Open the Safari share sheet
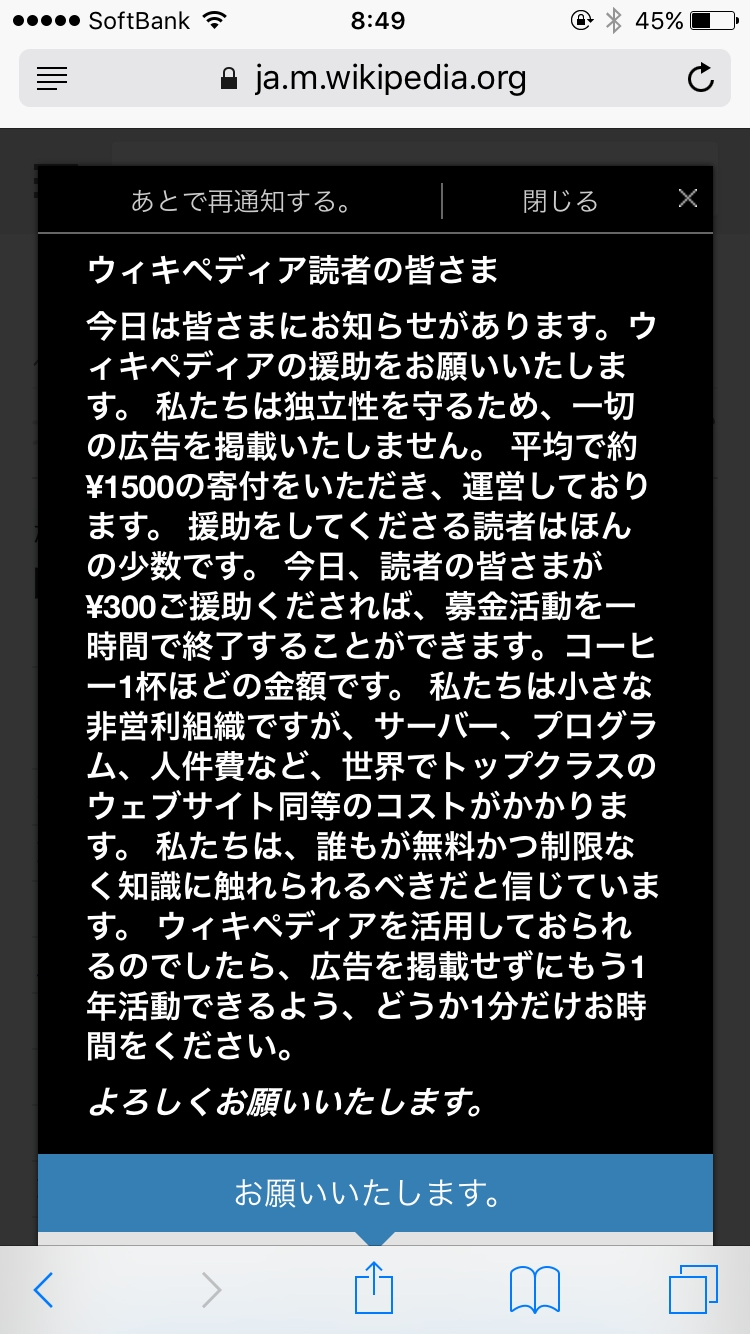 coord(375,1290)
